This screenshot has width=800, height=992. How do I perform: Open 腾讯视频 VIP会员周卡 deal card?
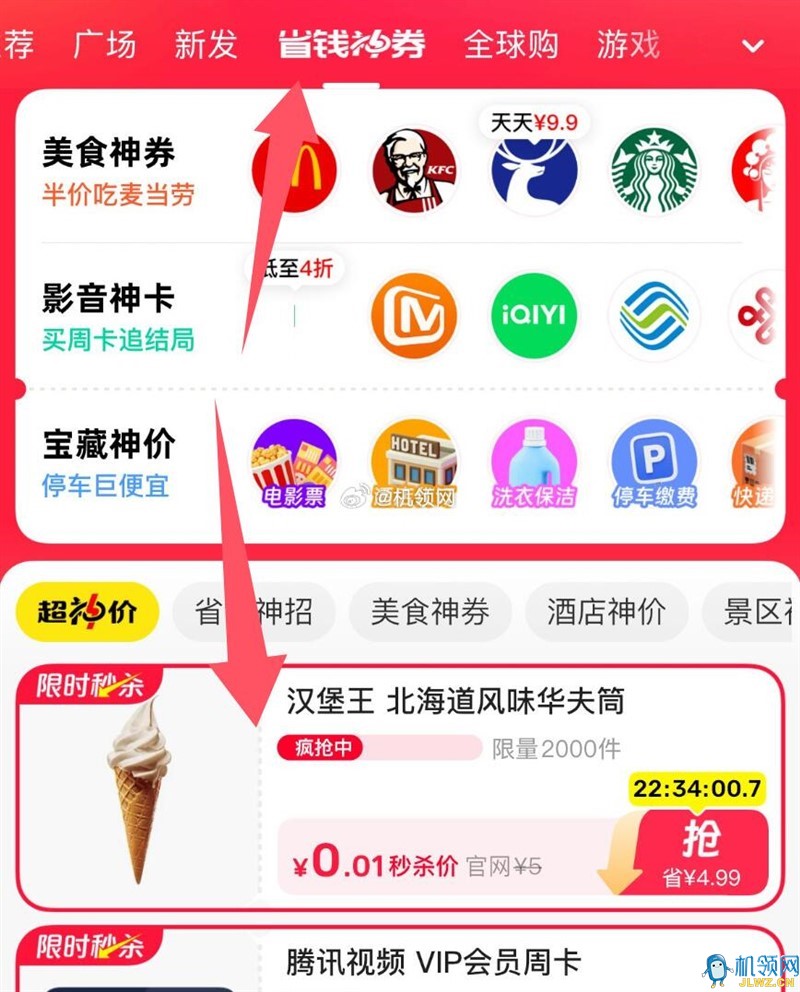(432, 962)
